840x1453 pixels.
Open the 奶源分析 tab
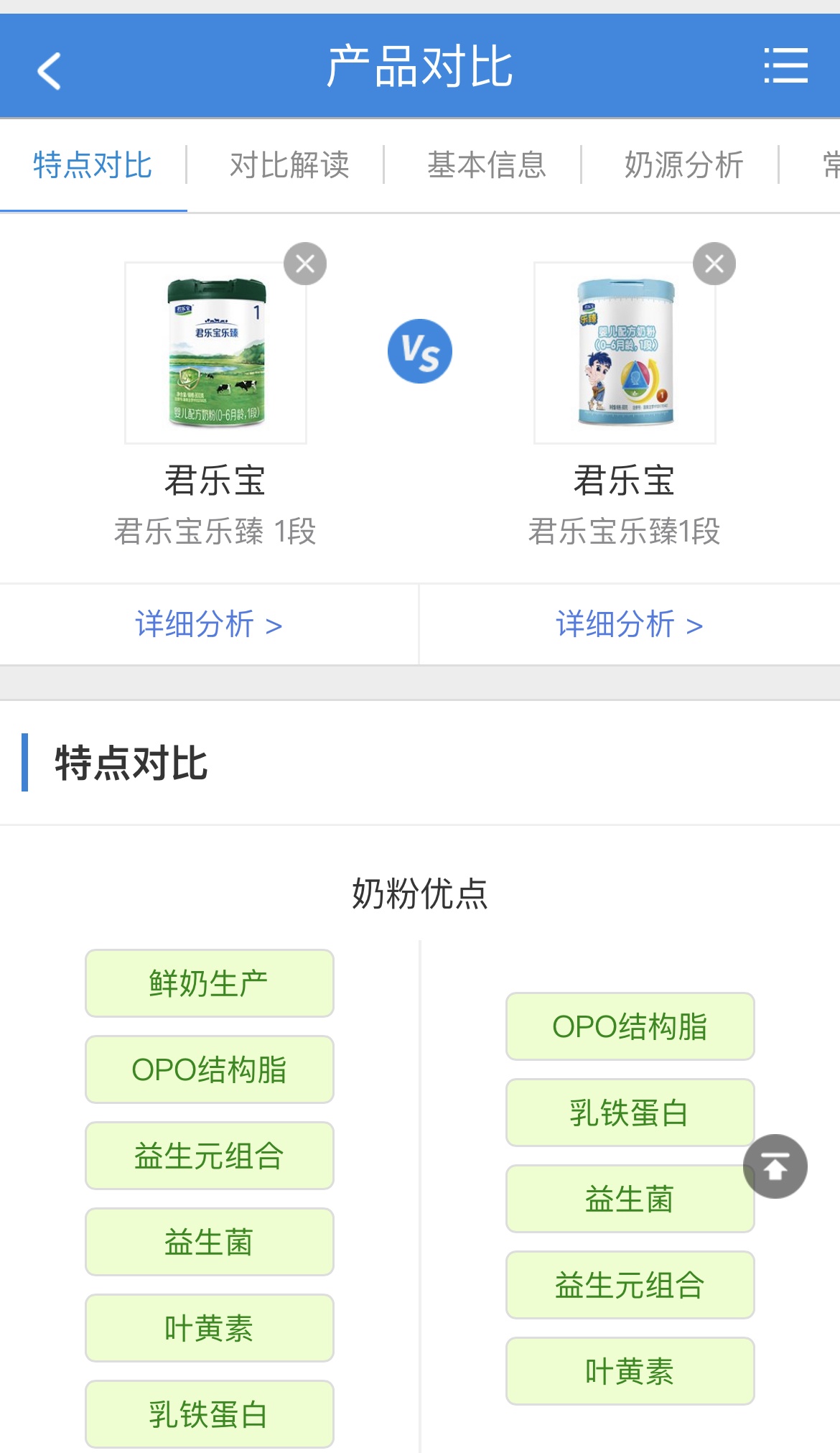[684, 165]
